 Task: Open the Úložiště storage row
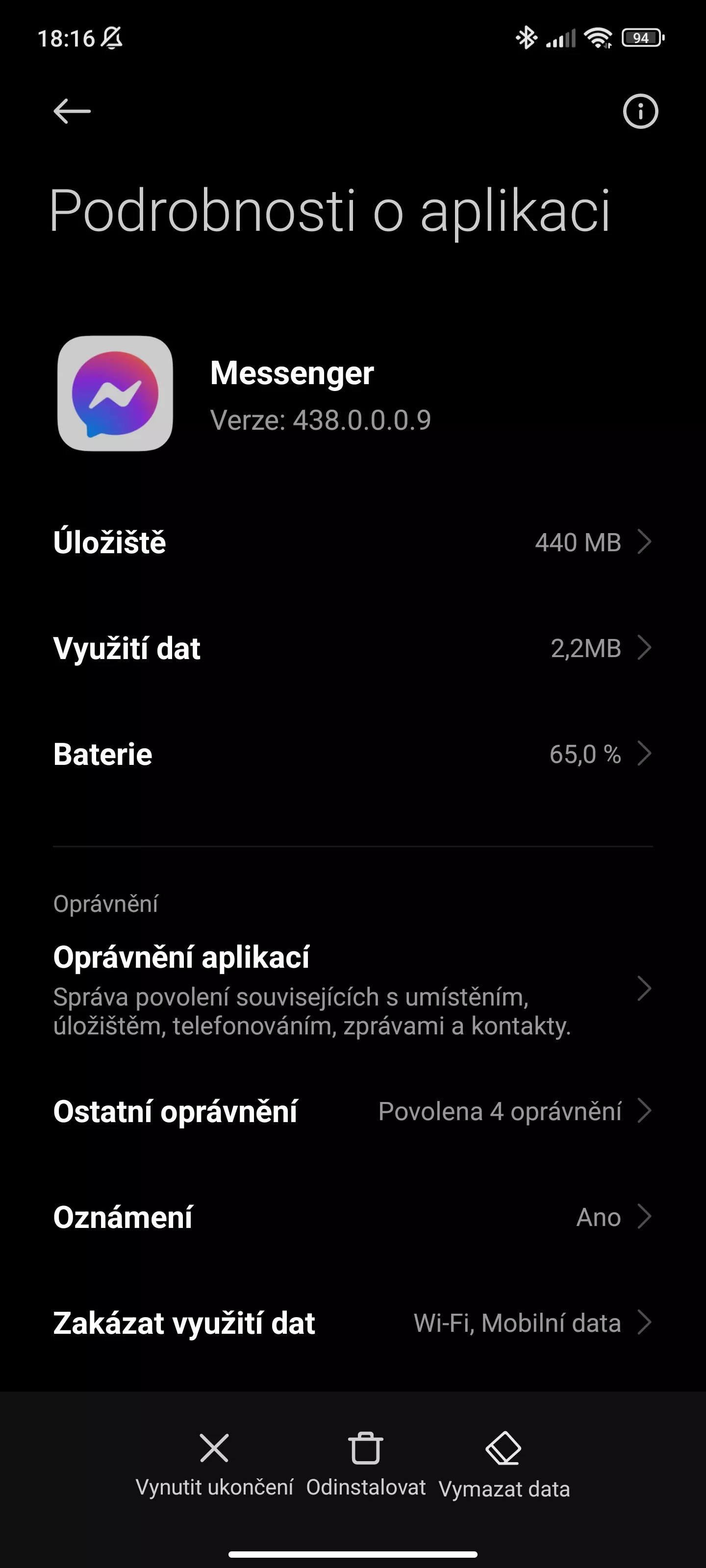point(353,542)
